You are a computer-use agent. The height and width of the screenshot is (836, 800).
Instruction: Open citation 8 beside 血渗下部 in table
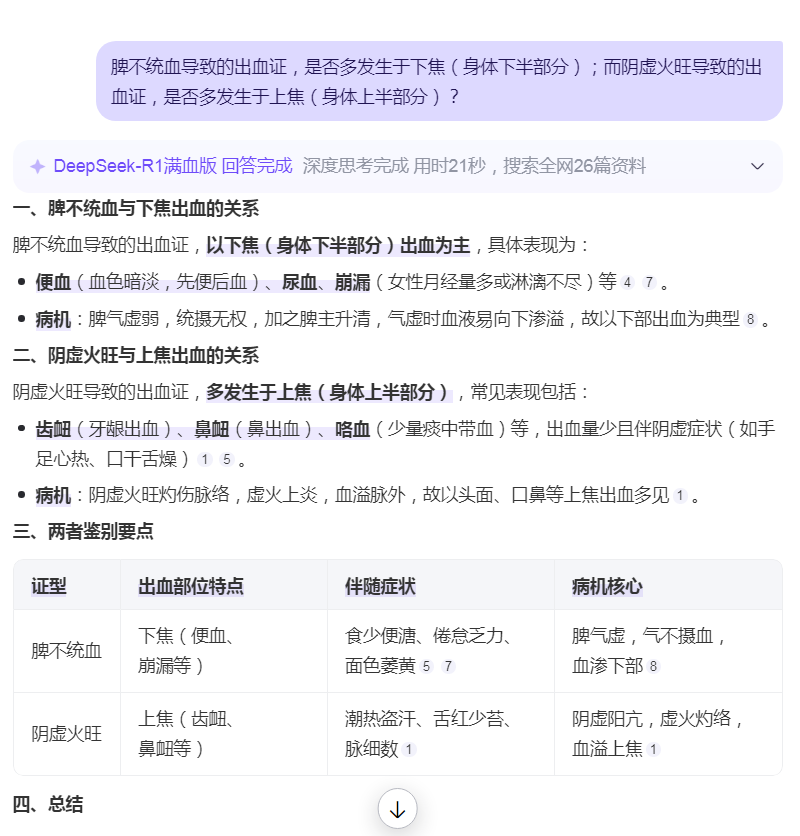(x=654, y=666)
